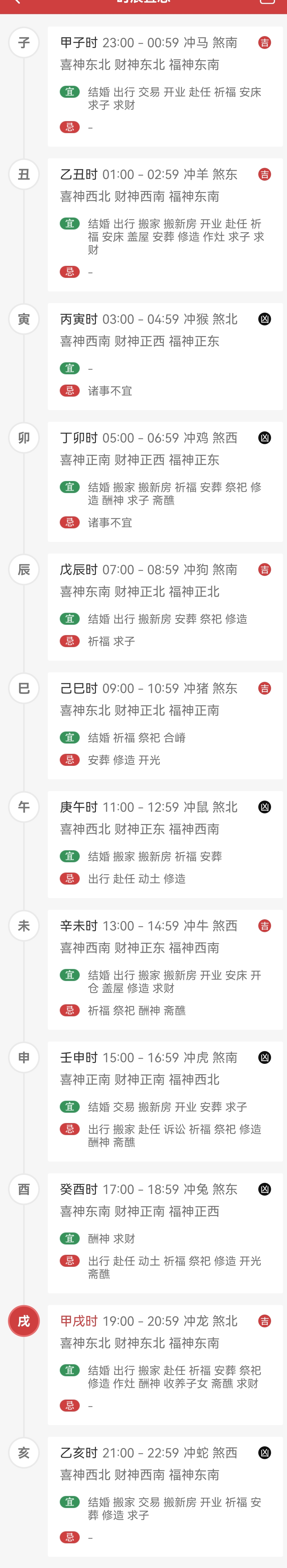Open the 甲子时 23:00 hour card

tap(164, 86)
